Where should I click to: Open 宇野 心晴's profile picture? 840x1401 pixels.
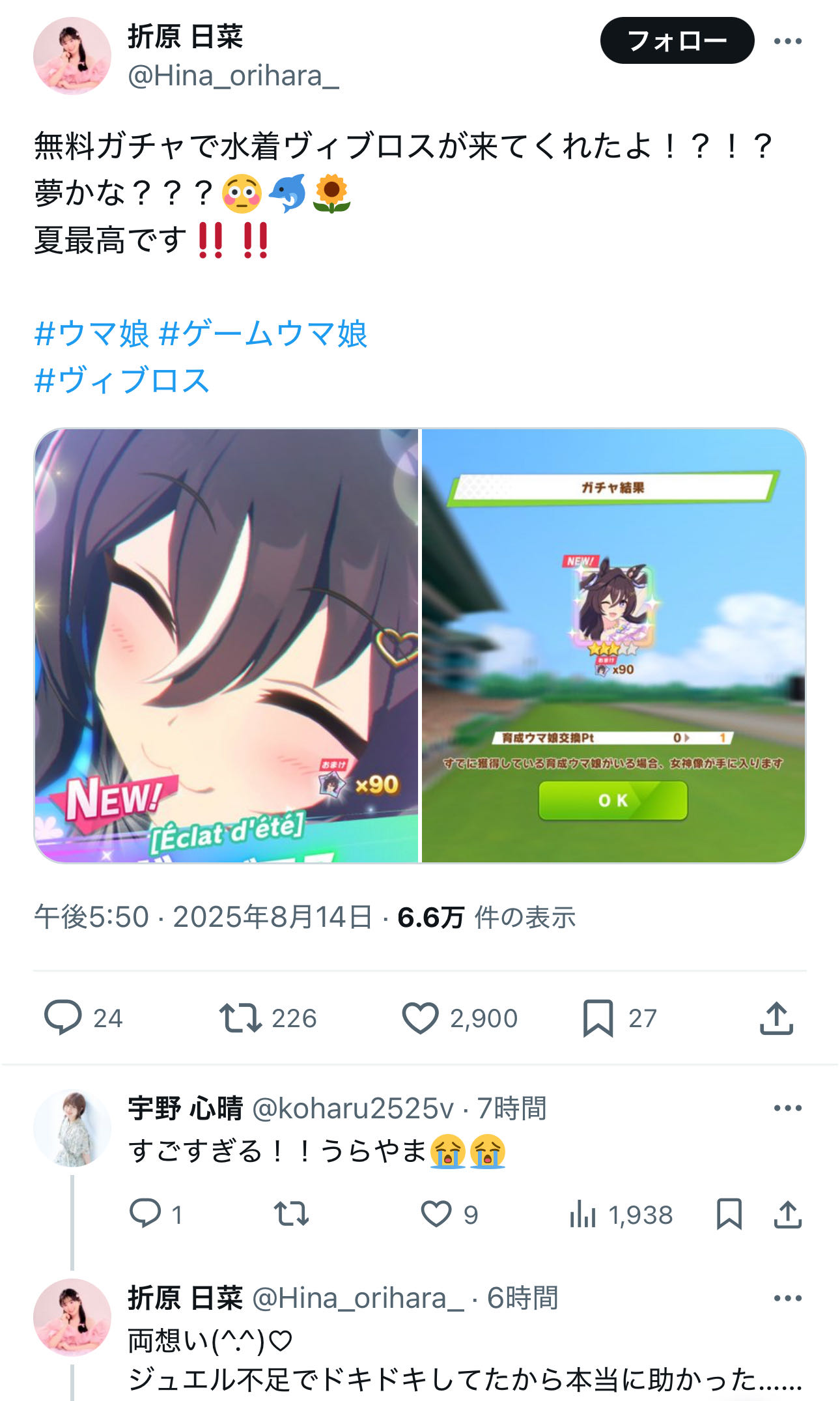click(x=72, y=1128)
